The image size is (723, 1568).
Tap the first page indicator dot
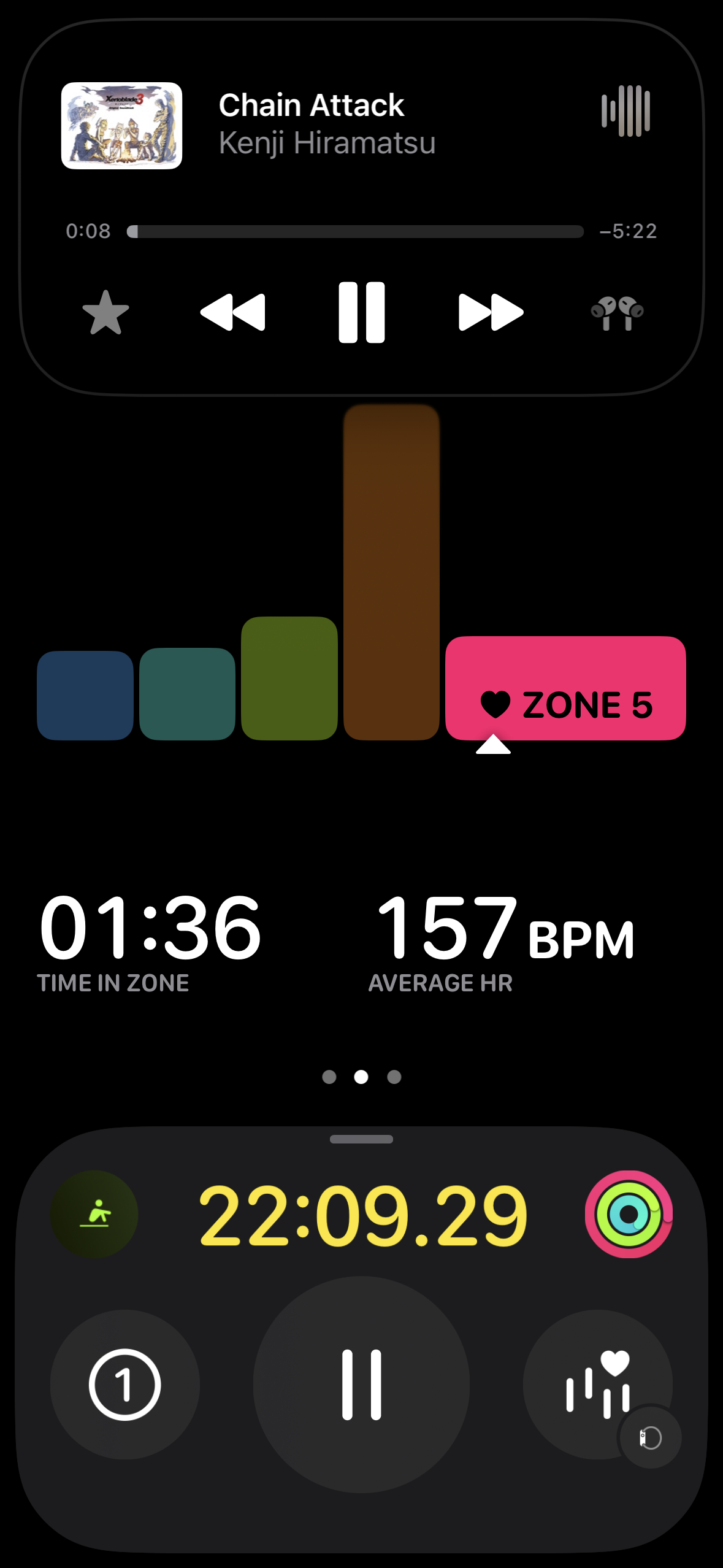[329, 1077]
